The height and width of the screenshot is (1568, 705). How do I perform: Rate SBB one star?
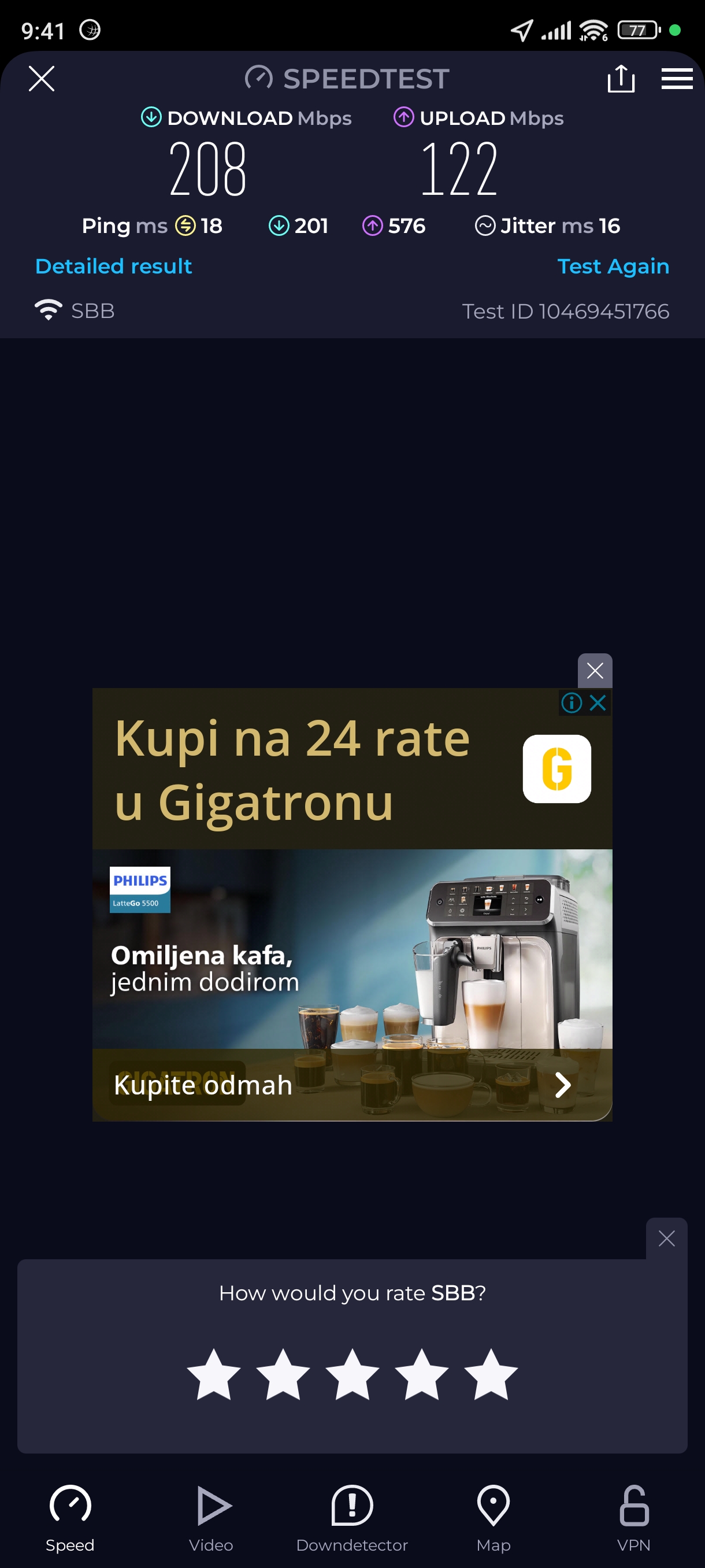click(213, 1374)
